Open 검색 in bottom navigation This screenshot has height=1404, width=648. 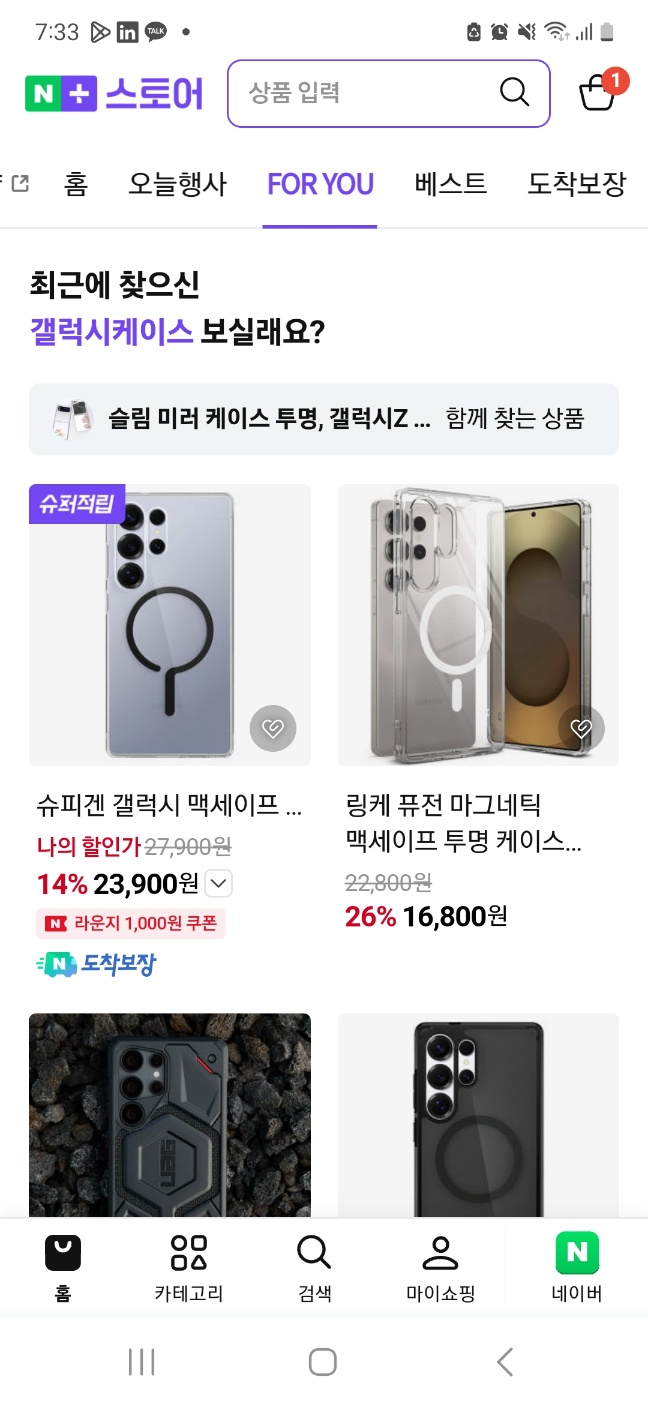[x=314, y=1268]
